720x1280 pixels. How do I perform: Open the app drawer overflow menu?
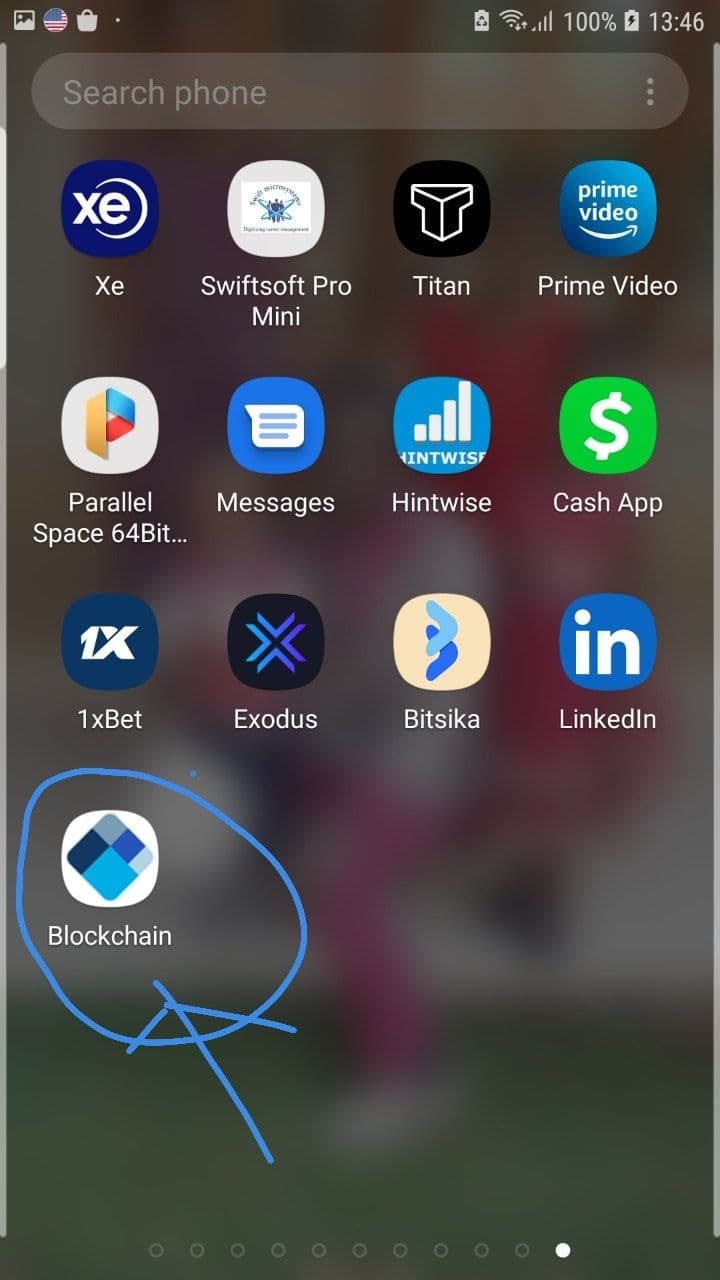pos(650,92)
